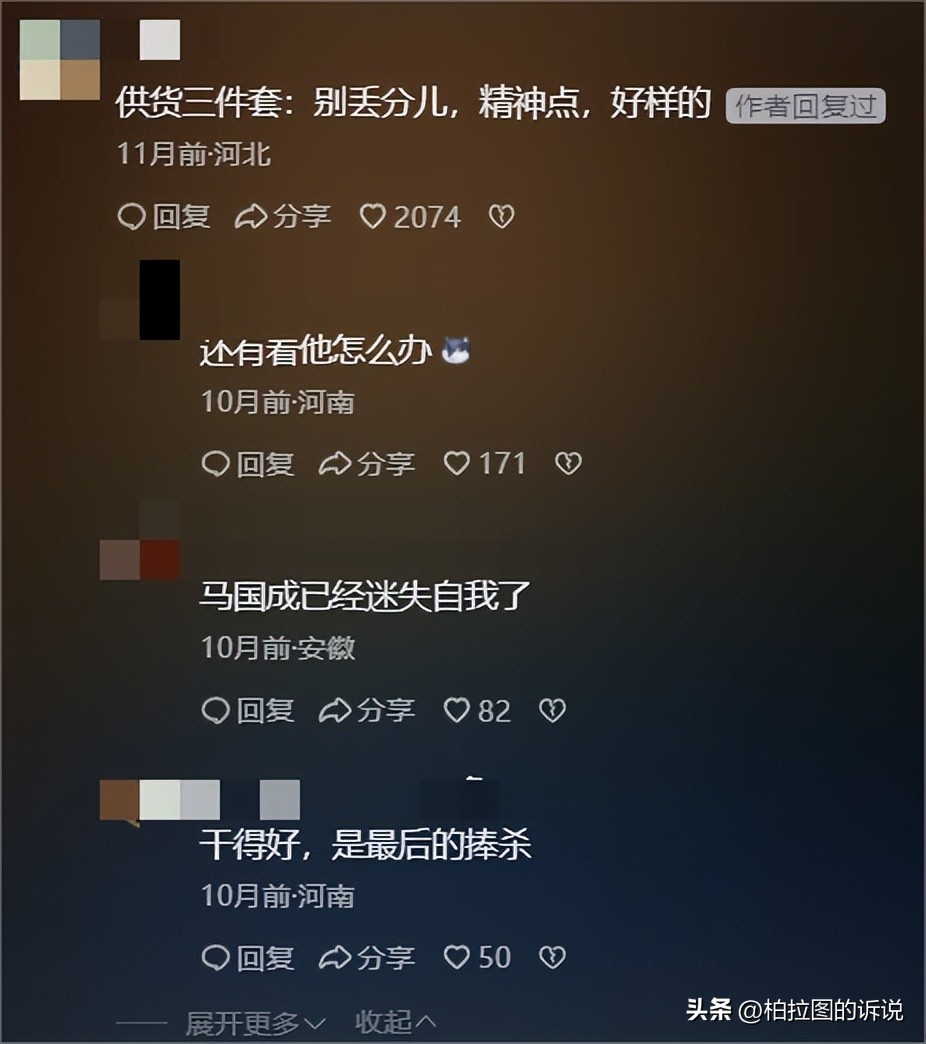The height and width of the screenshot is (1044, 926).
Task: Dislike the 还有看他怎么办 comment
Action: coord(568,464)
